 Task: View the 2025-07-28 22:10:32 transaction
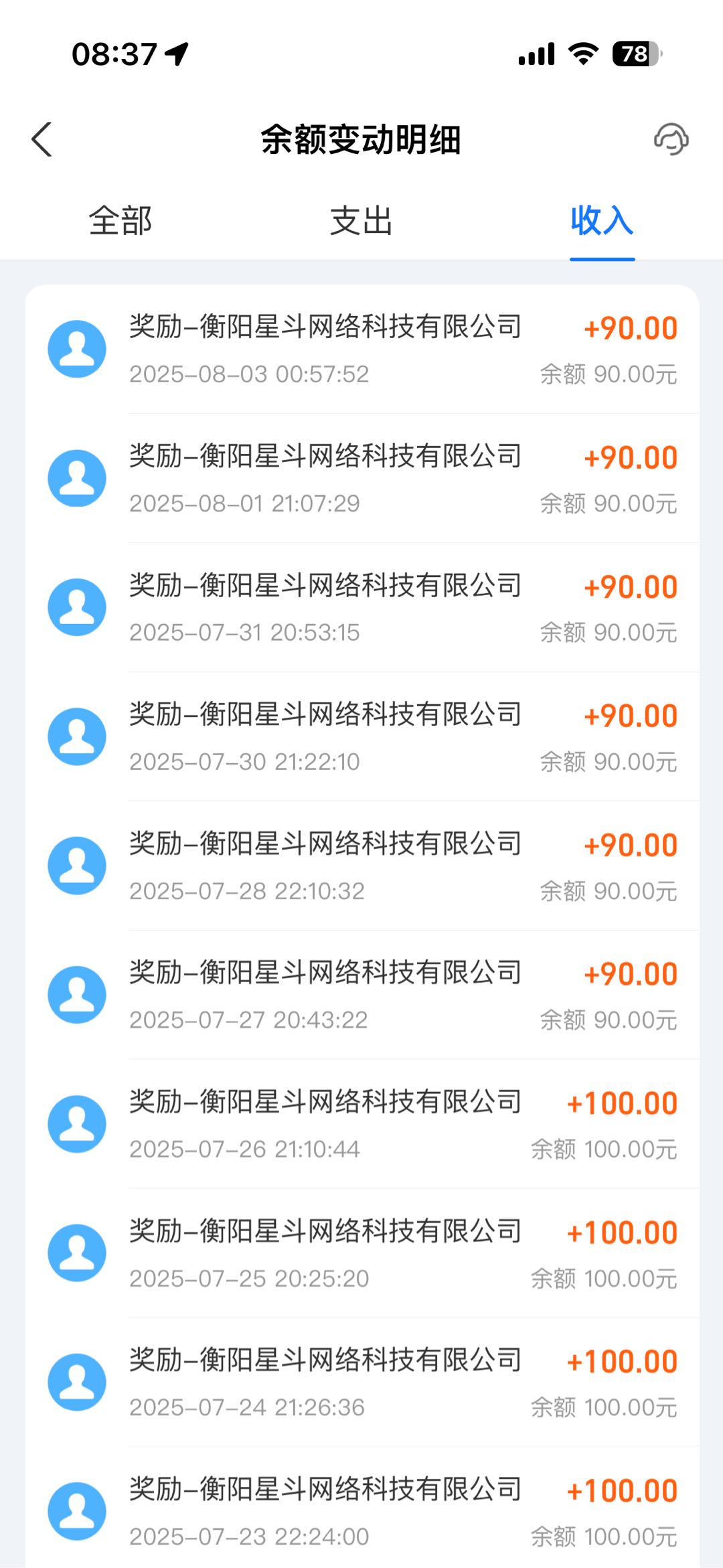coord(361,866)
